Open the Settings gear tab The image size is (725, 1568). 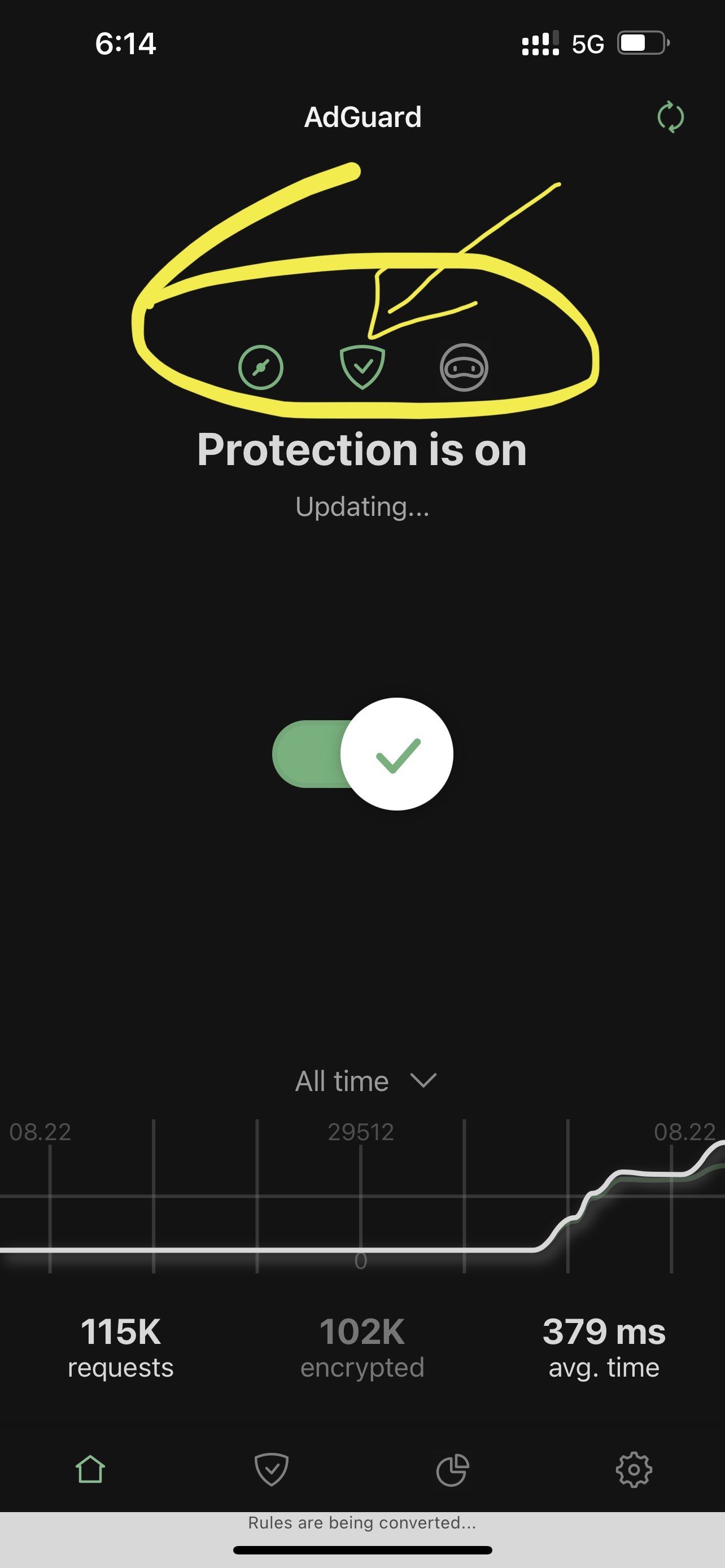634,1469
